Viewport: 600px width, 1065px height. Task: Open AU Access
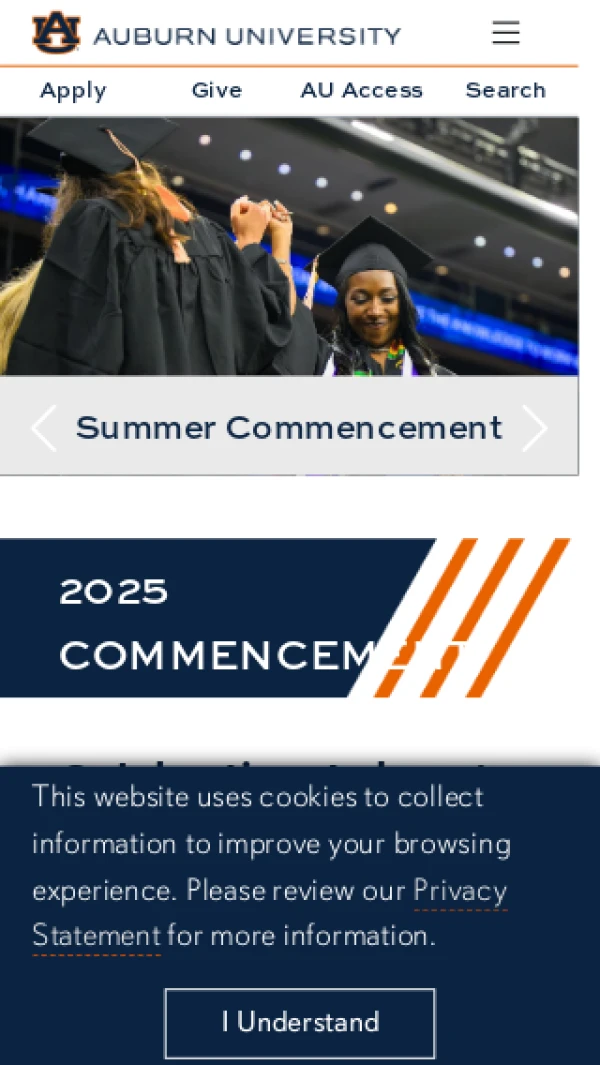361,90
